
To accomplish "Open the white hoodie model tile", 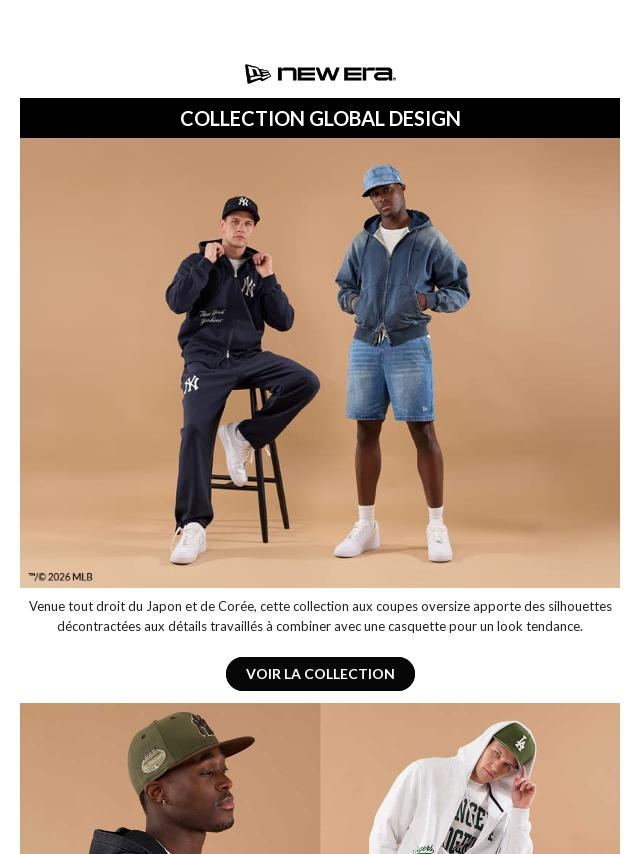I will click(470, 778).
